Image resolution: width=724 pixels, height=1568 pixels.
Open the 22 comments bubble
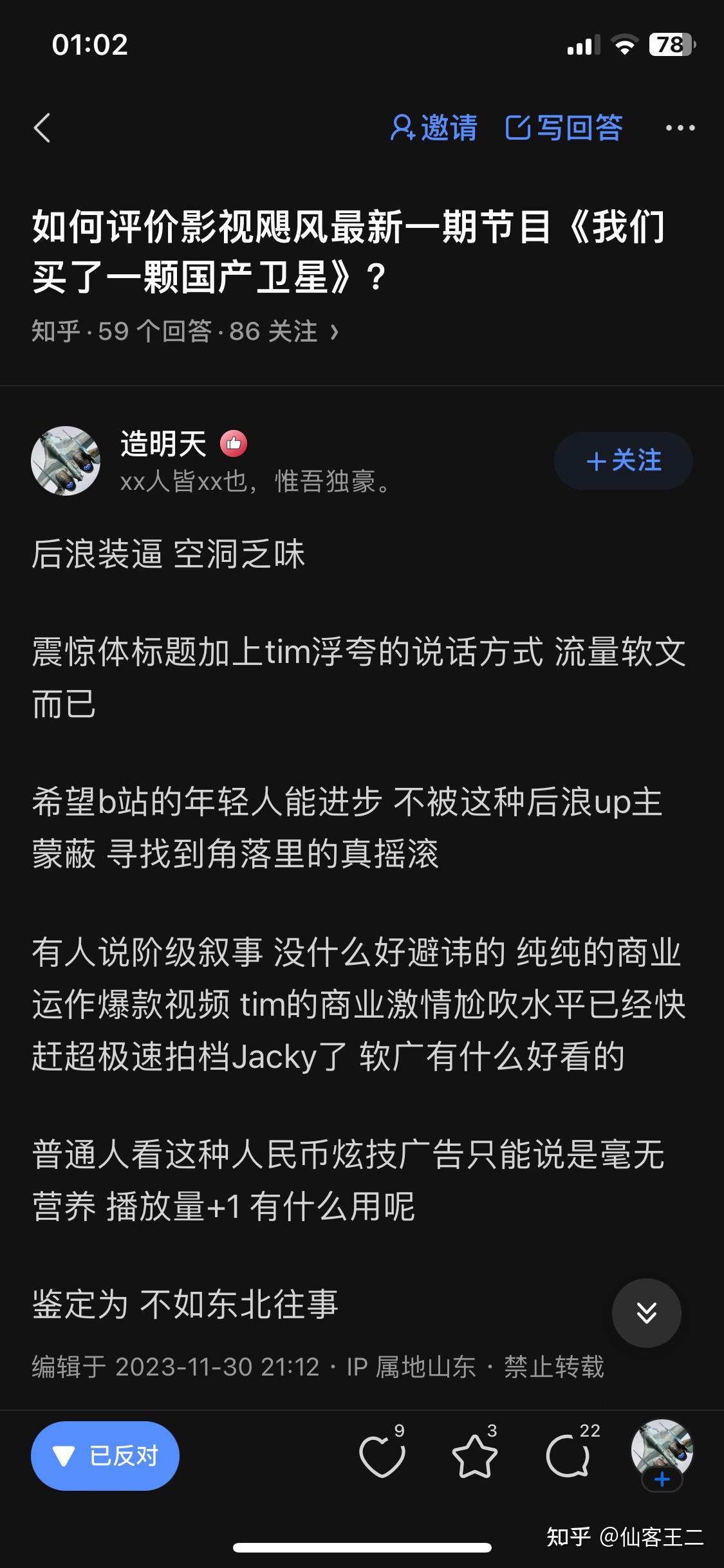click(568, 1456)
